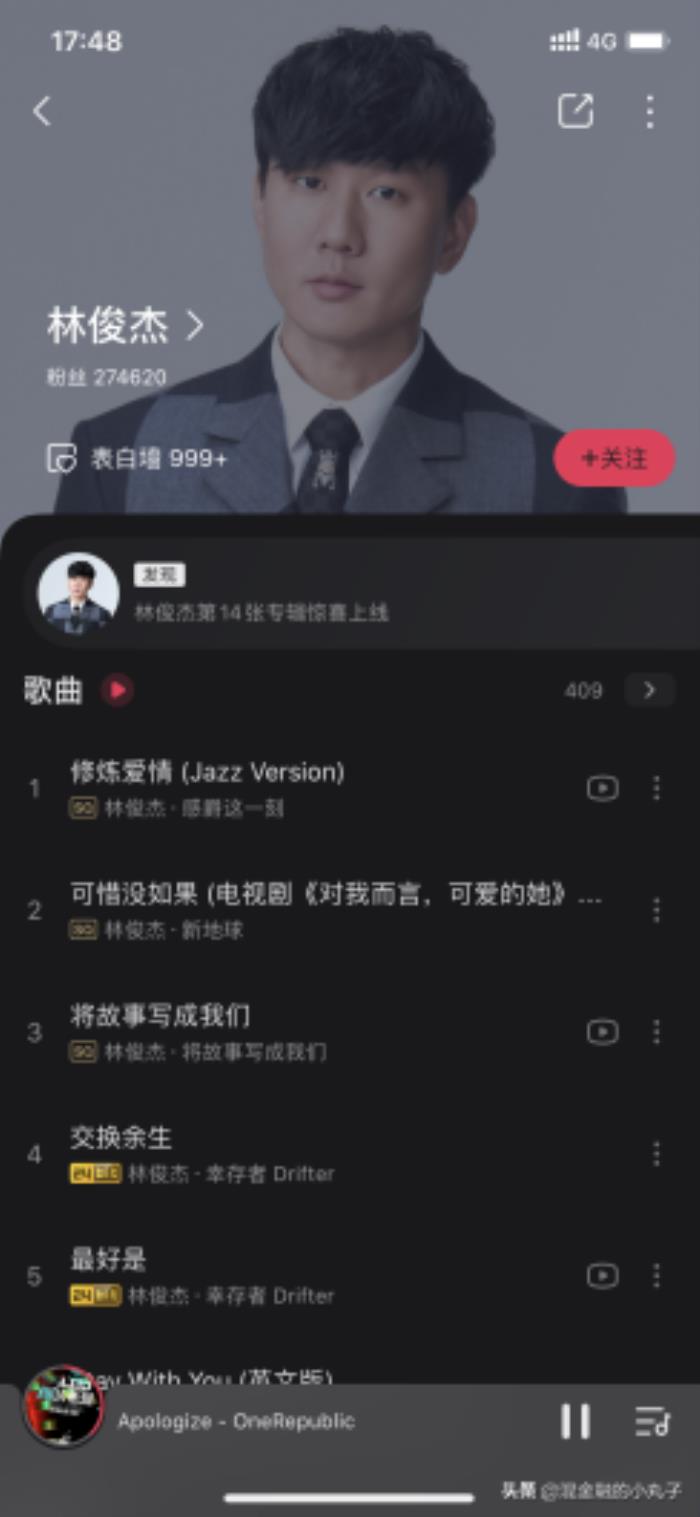Open the 14th album announcement banner

click(350, 594)
